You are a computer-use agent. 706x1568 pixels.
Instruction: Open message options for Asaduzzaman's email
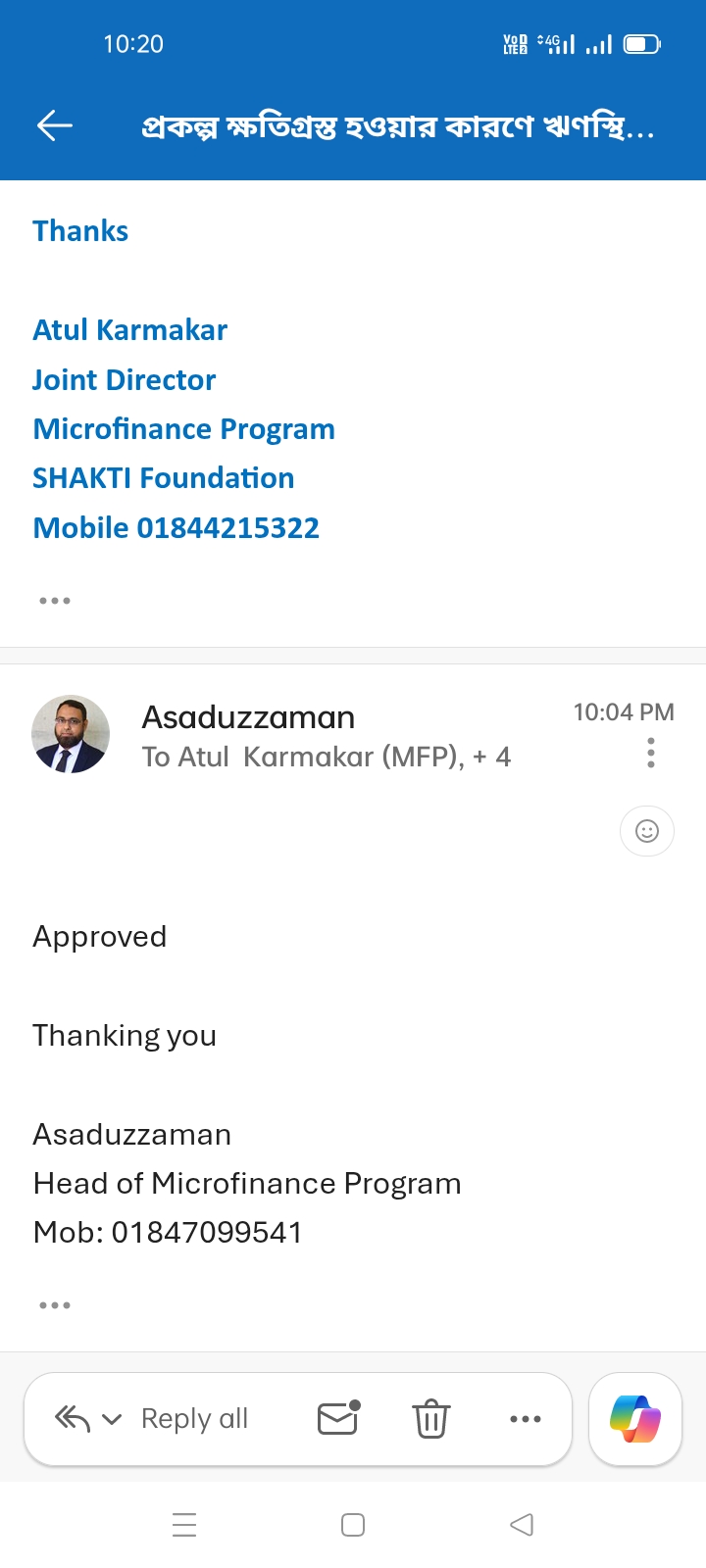[651, 753]
